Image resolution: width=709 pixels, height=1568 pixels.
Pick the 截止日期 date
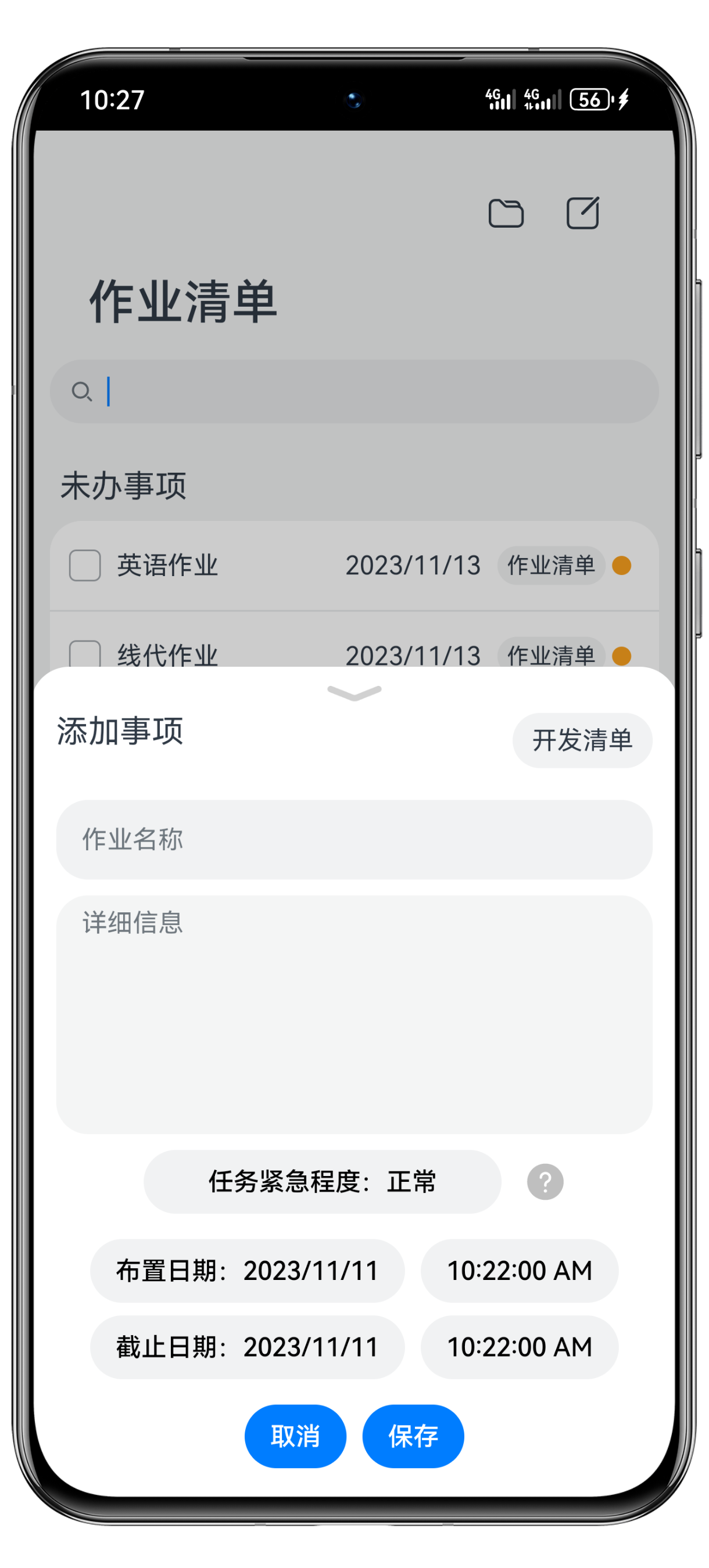[x=248, y=1347]
